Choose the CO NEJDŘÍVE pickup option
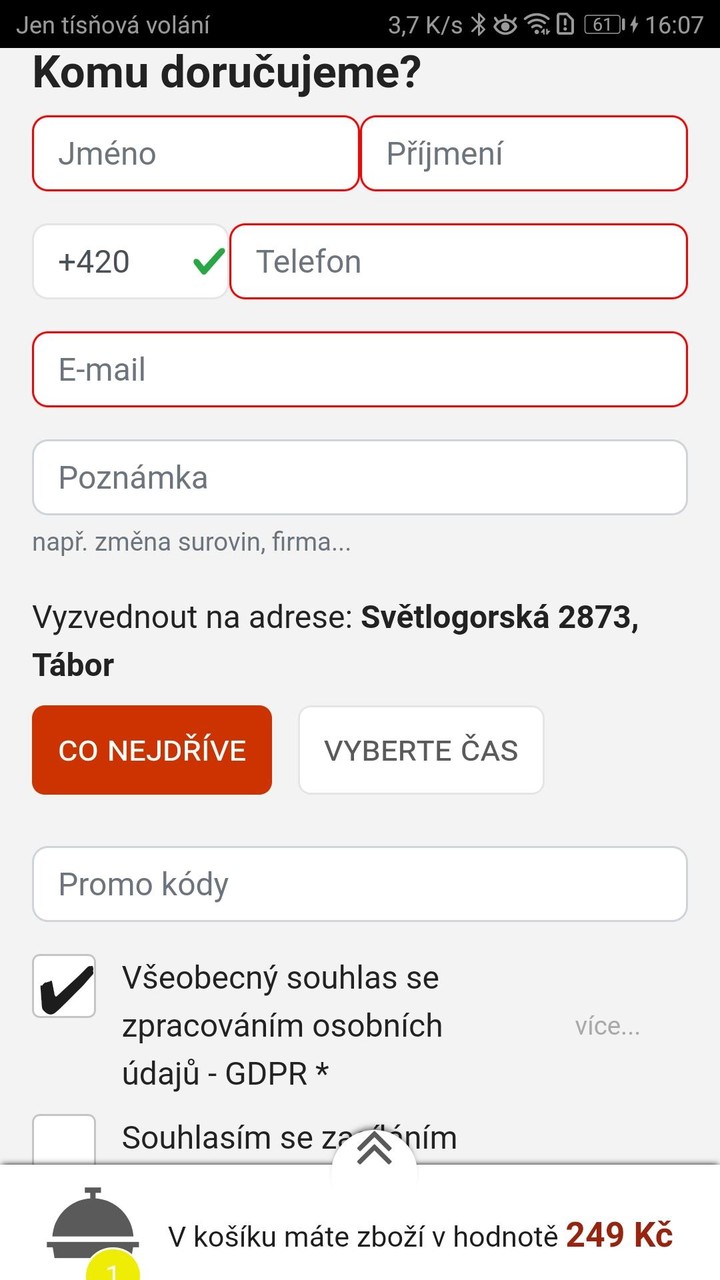This screenshot has height=1280, width=720. click(x=152, y=750)
